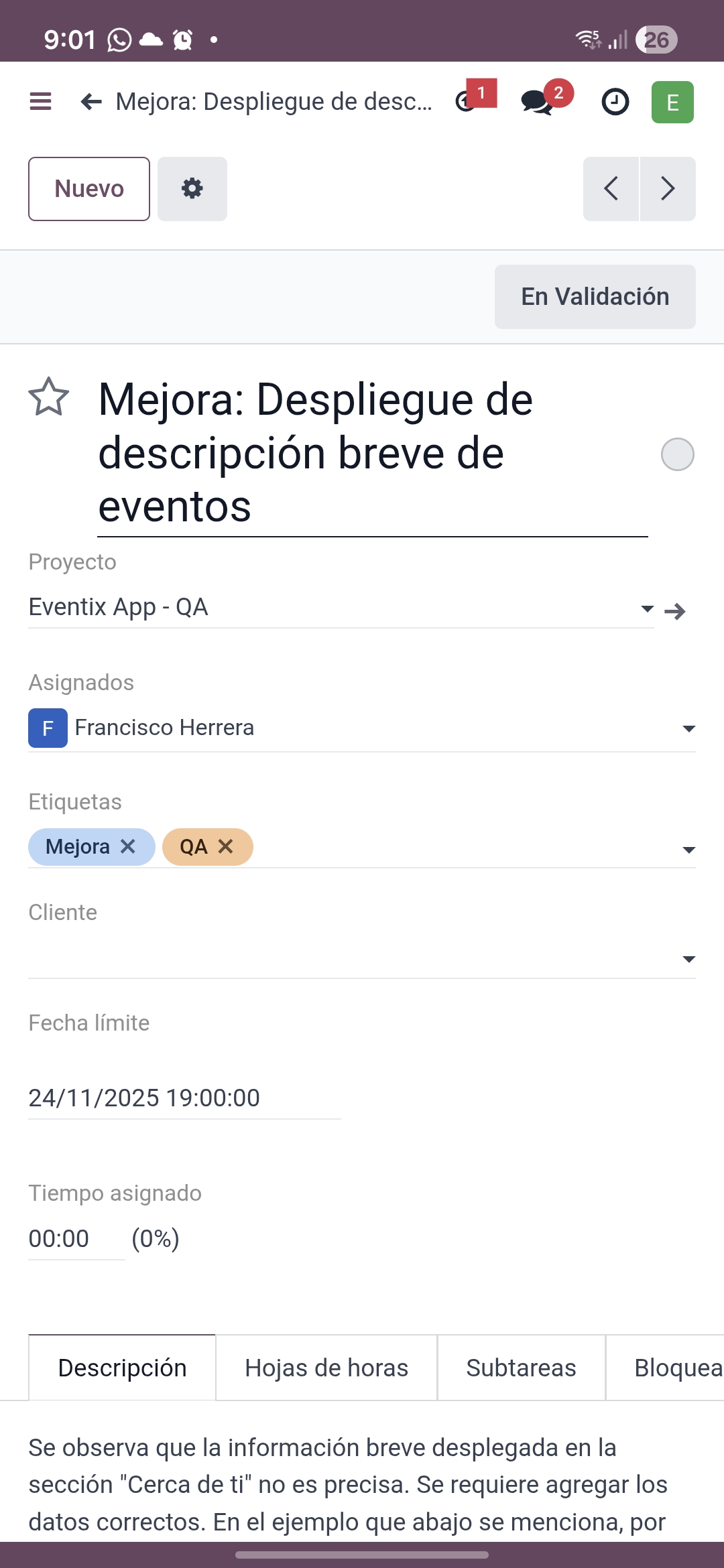
Task: Open the record history clock icon
Action: pyautogui.click(x=615, y=101)
